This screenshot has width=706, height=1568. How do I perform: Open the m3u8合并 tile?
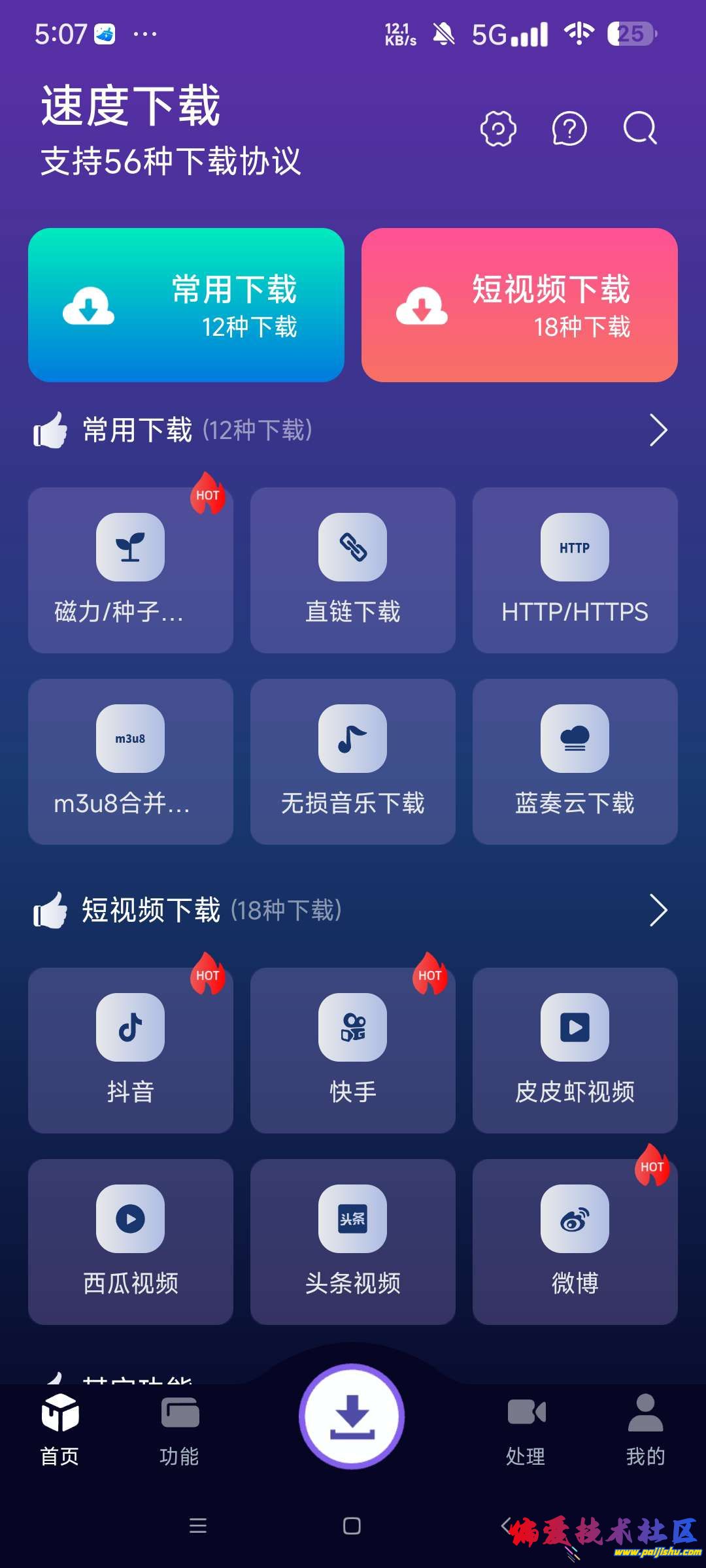pyautogui.click(x=131, y=762)
